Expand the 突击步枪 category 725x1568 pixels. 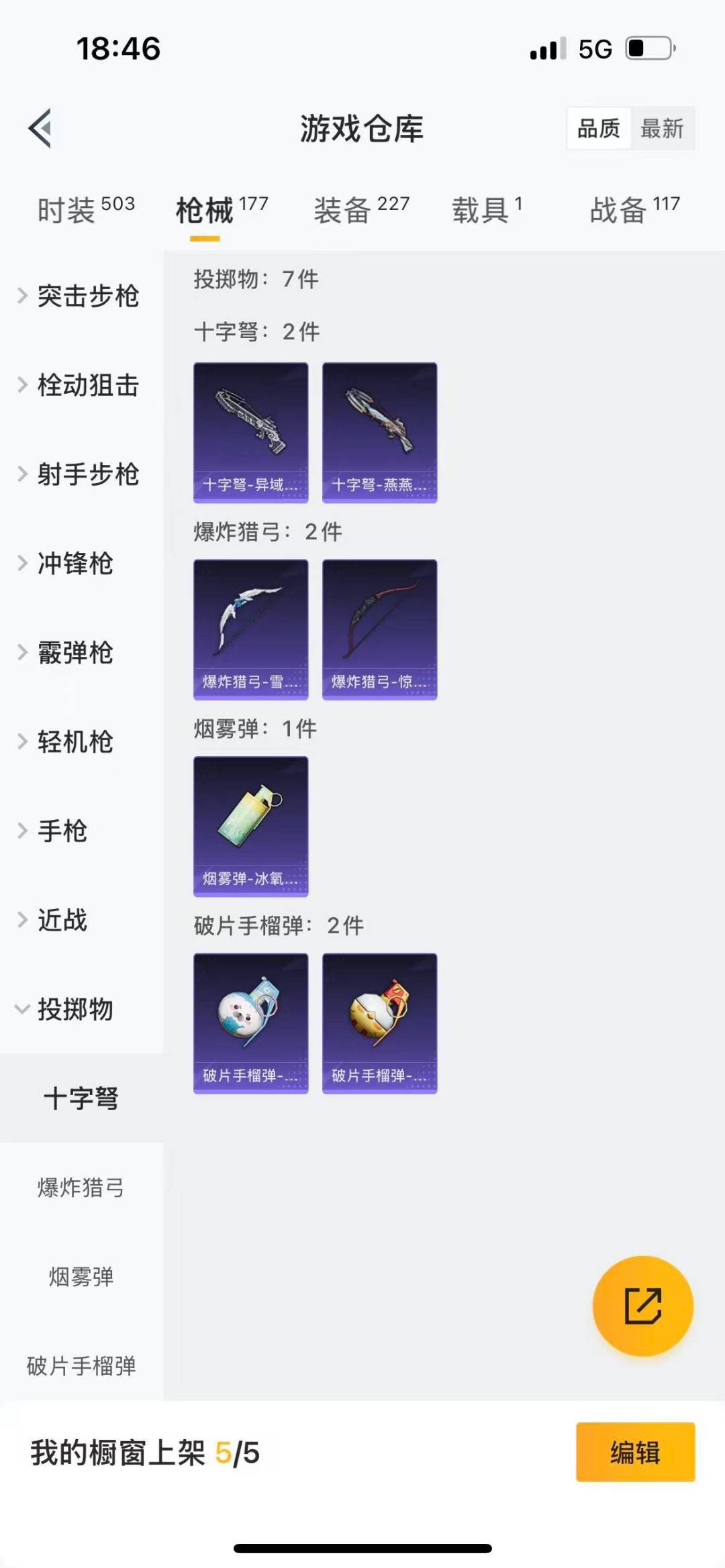coord(81,296)
